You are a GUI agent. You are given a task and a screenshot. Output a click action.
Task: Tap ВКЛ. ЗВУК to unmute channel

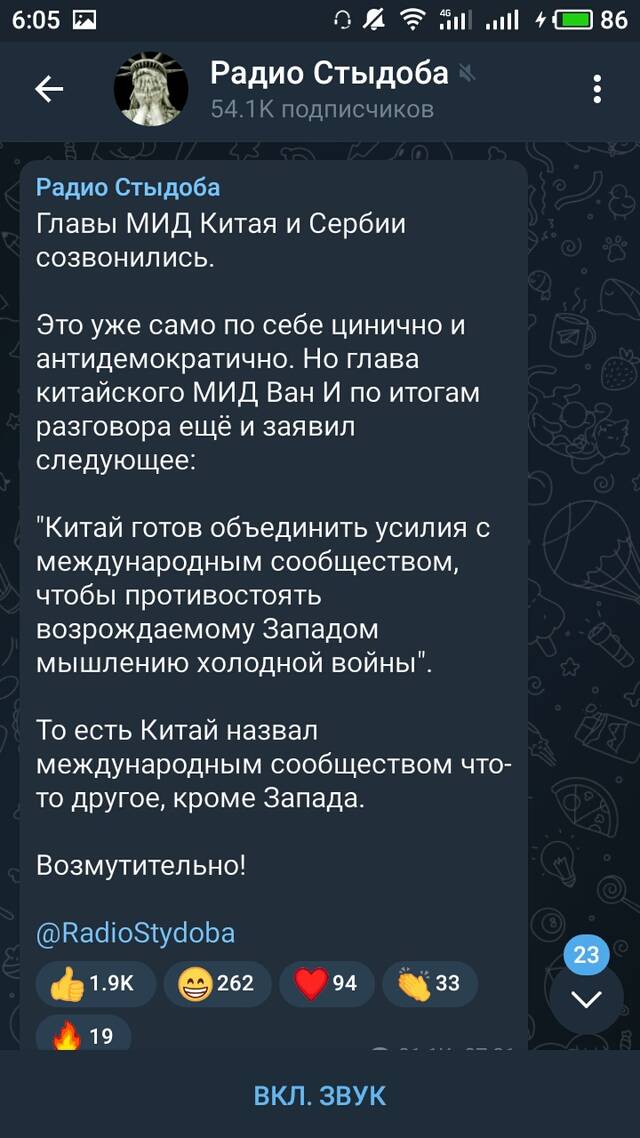tap(320, 1094)
